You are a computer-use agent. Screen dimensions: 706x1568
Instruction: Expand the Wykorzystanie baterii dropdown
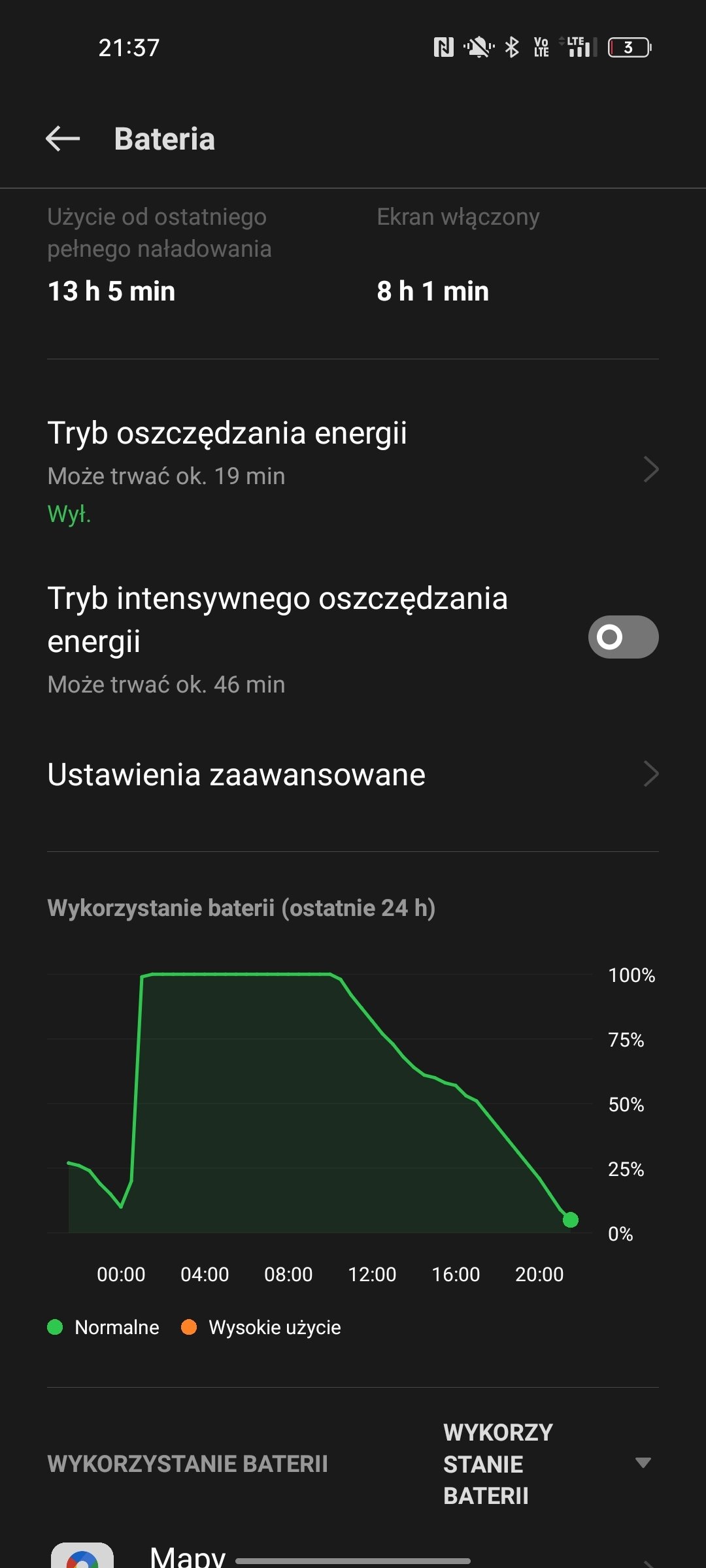547,1463
